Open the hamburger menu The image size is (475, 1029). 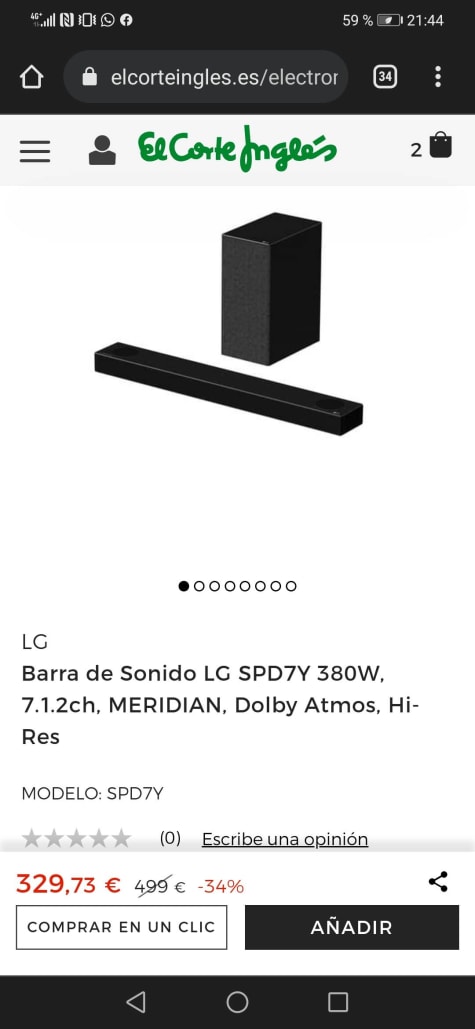coord(35,150)
